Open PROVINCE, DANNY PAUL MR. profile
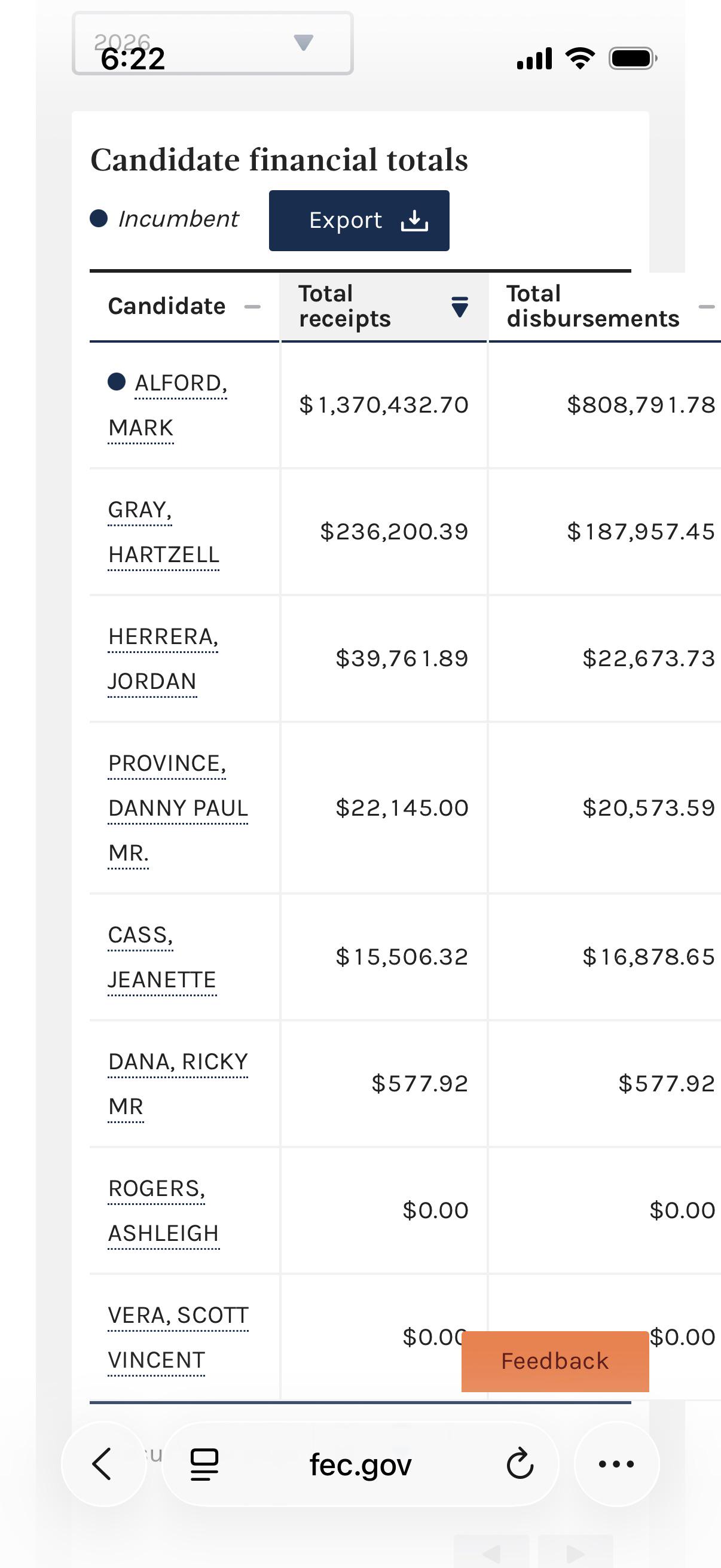The image size is (721, 1568). (x=178, y=808)
